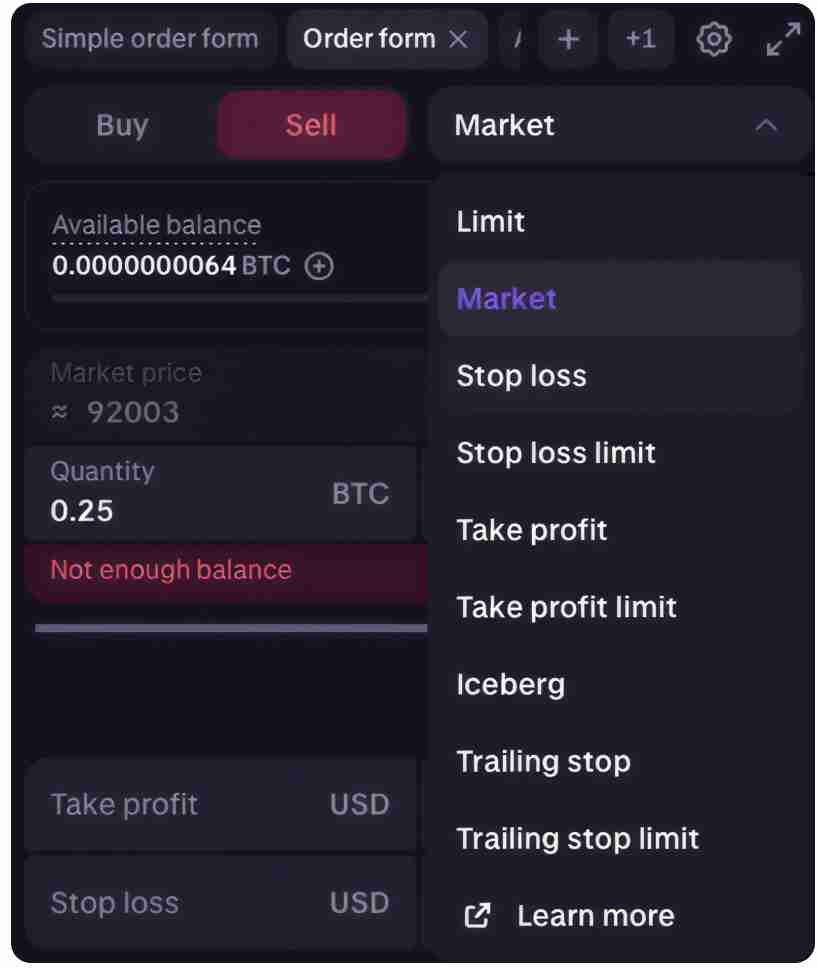The image size is (817, 969).
Task: Add a new tab with plus icon
Action: click(x=568, y=40)
